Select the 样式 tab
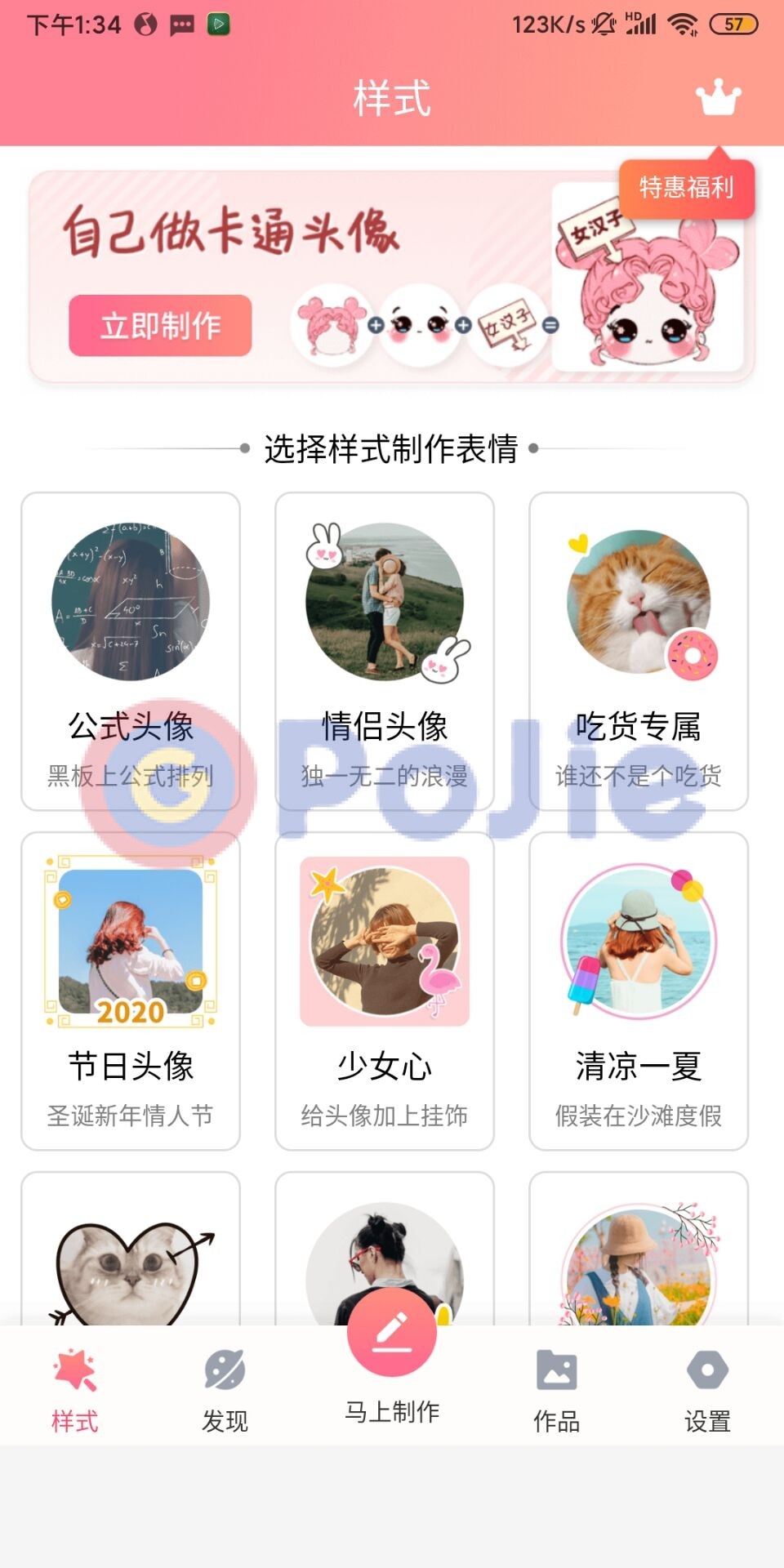Image resolution: width=784 pixels, height=1568 pixels. coord(74,1389)
